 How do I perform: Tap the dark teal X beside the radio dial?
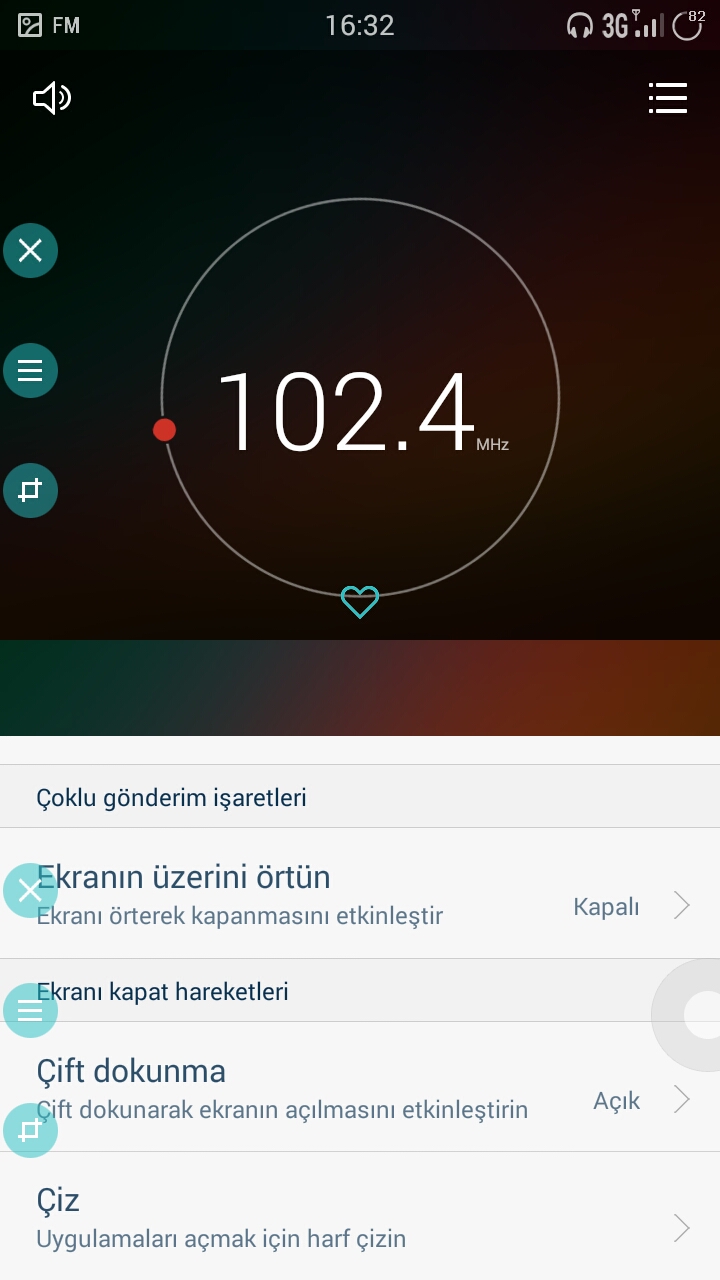[30, 250]
